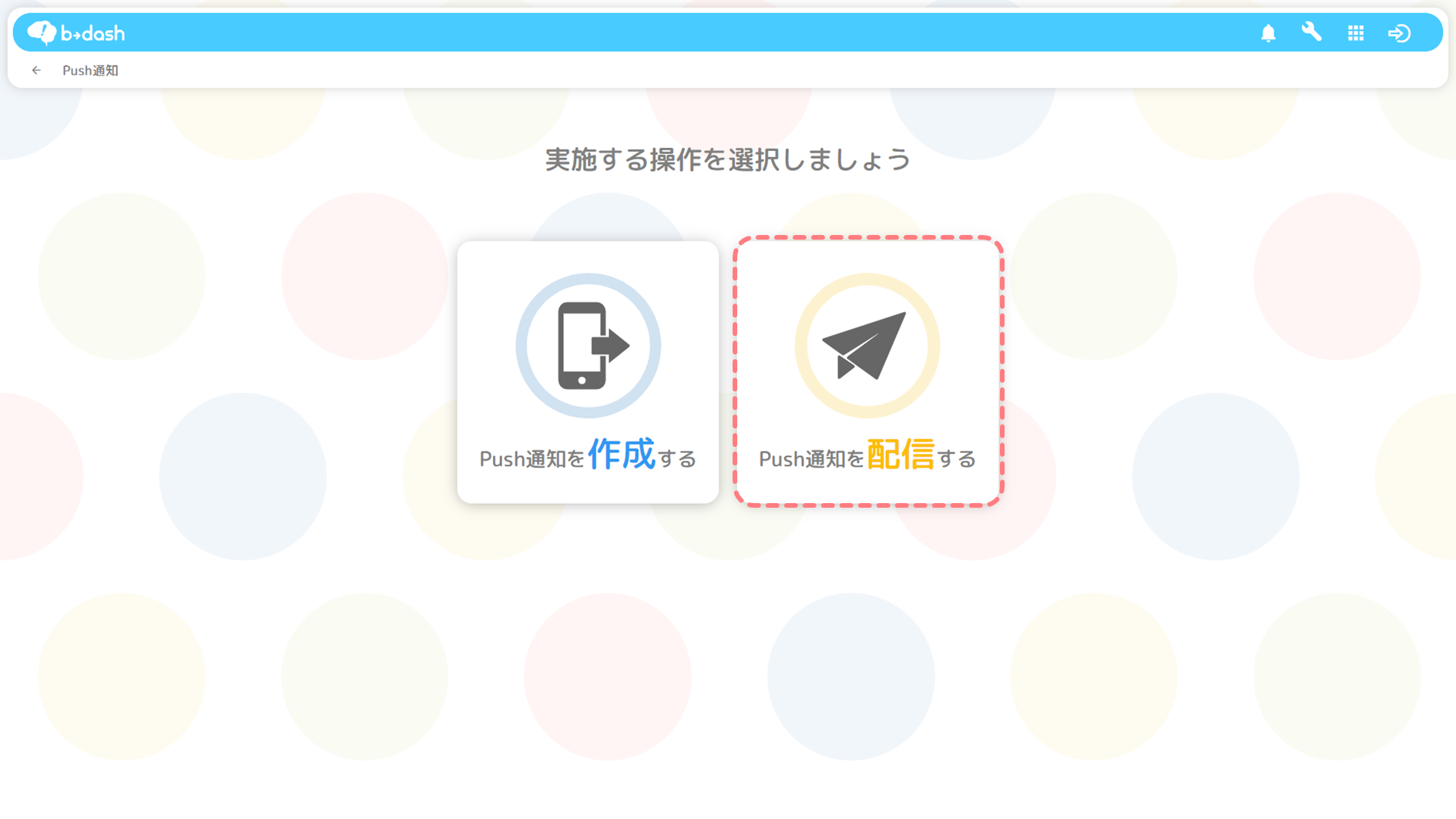Open the wrench settings icon
The height and width of the screenshot is (819, 1456).
pos(1311,32)
